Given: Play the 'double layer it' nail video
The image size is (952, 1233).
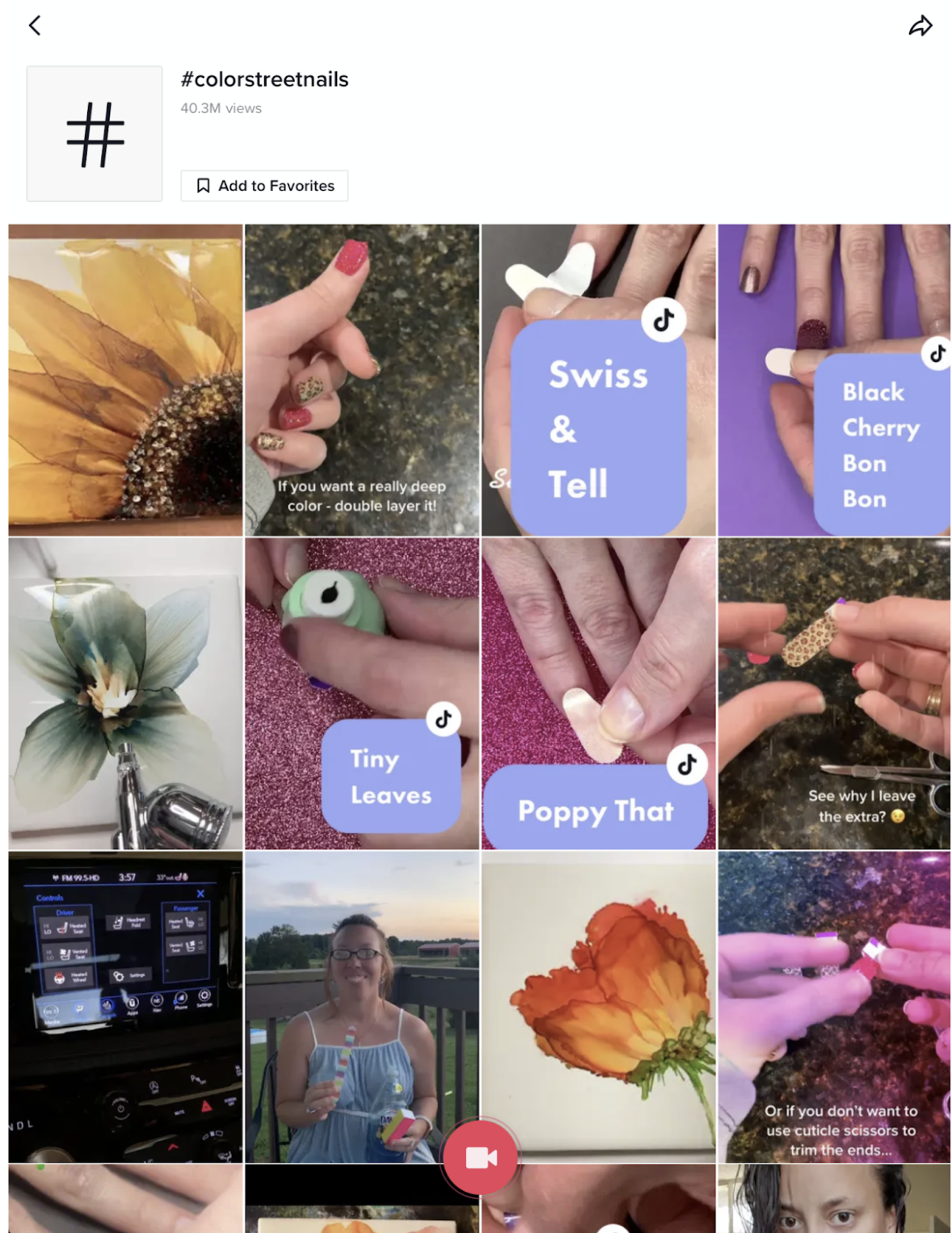Looking at the screenshot, I should [361, 380].
